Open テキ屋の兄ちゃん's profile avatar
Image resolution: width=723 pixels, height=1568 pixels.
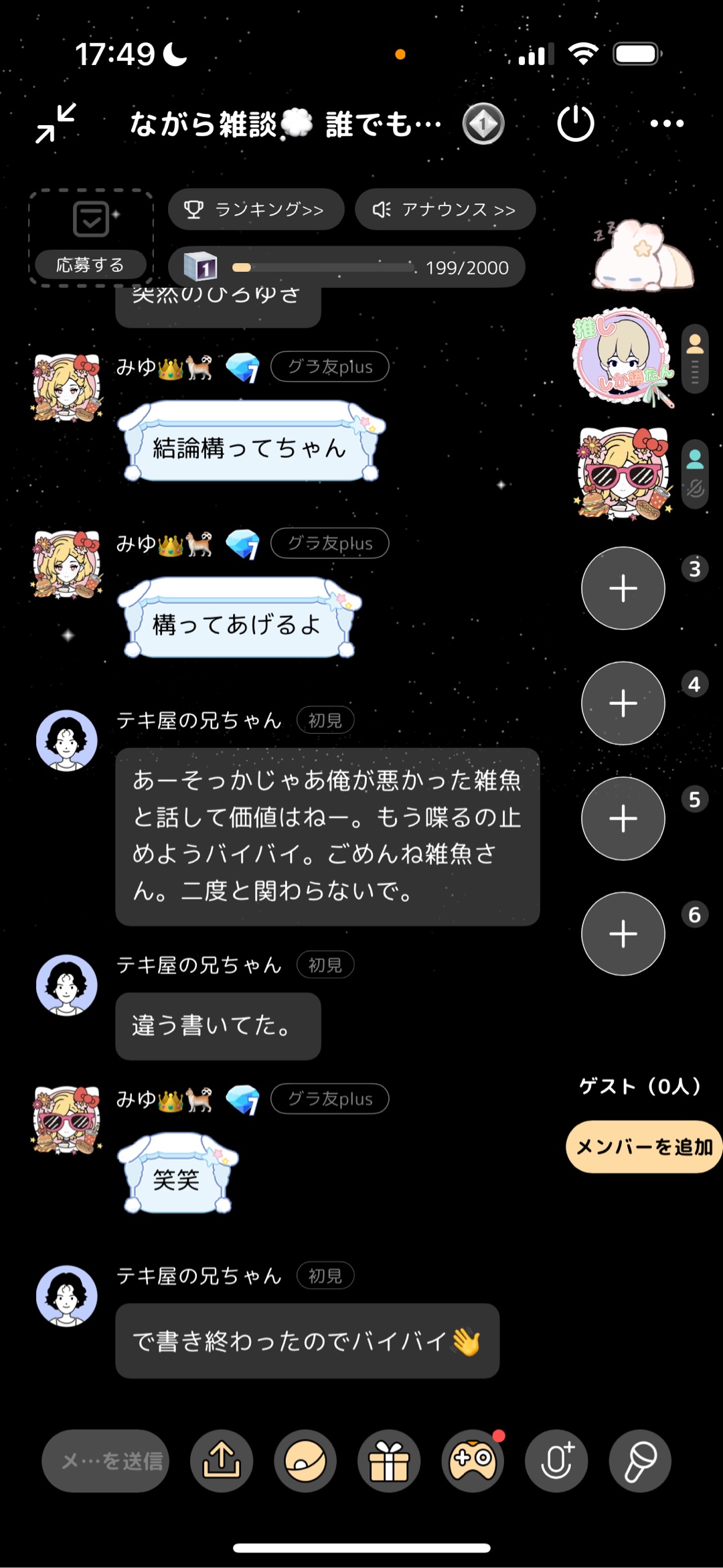[66, 741]
